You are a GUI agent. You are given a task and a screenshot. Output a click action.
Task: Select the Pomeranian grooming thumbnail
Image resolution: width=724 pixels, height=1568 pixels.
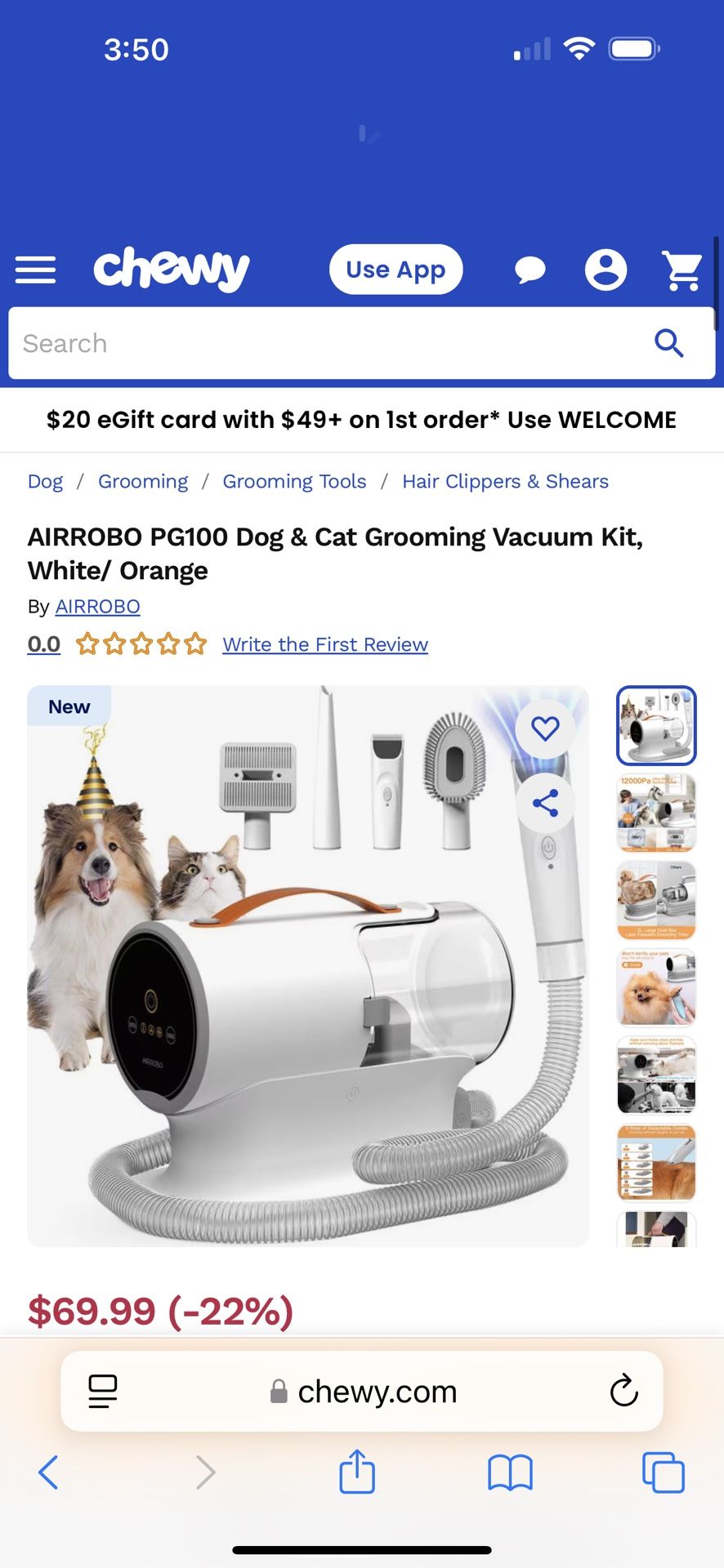656,988
